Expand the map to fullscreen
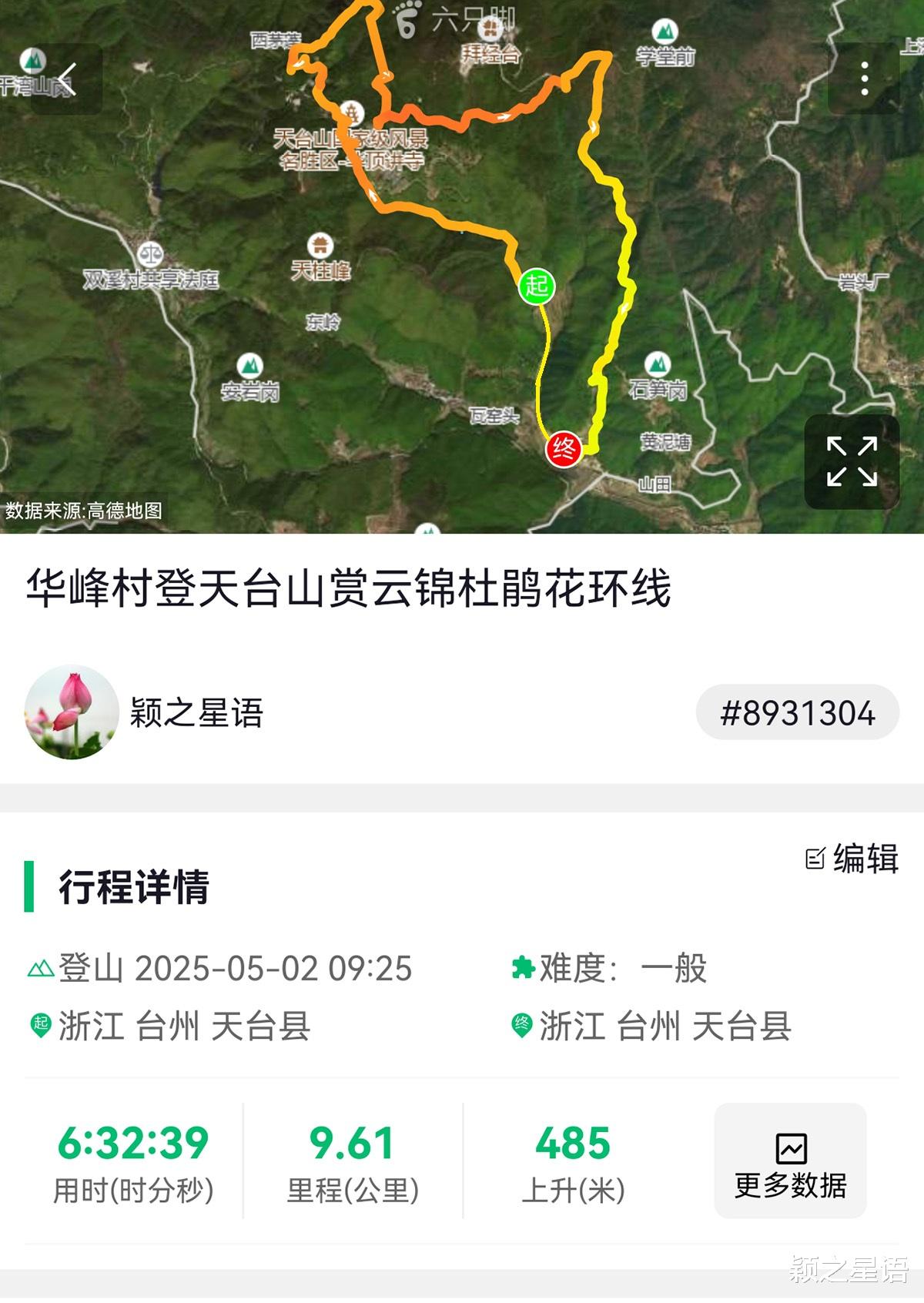924x1303 pixels. (852, 462)
